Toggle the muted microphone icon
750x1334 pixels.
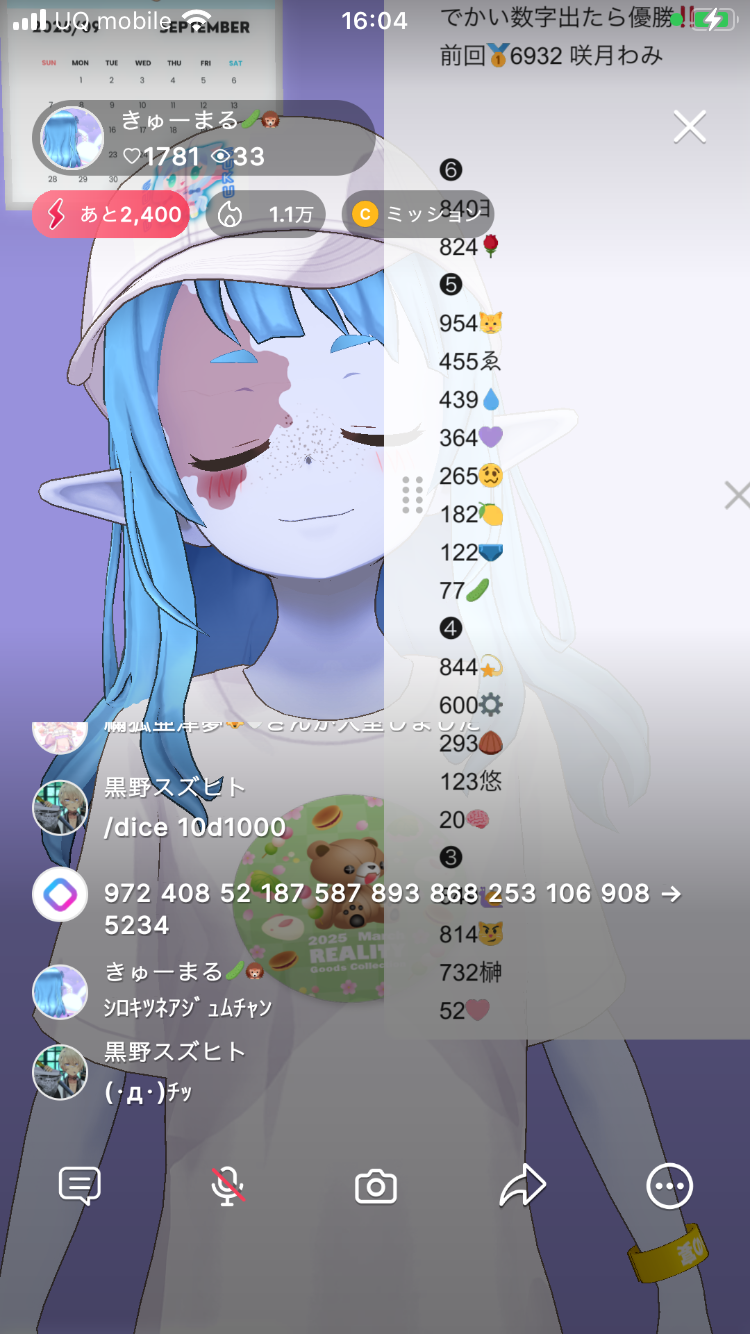click(x=228, y=1187)
